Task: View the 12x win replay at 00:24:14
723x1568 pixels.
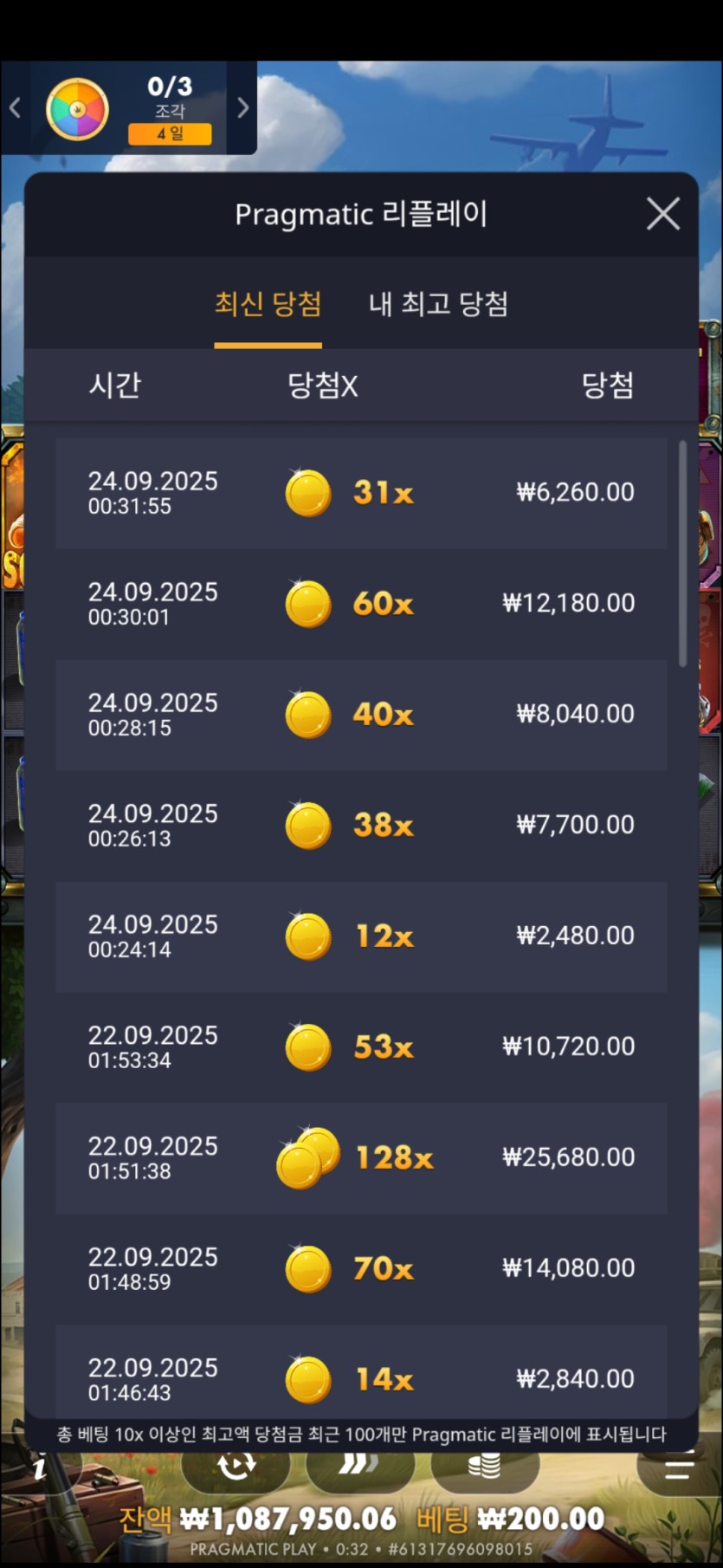Action: [x=361, y=936]
